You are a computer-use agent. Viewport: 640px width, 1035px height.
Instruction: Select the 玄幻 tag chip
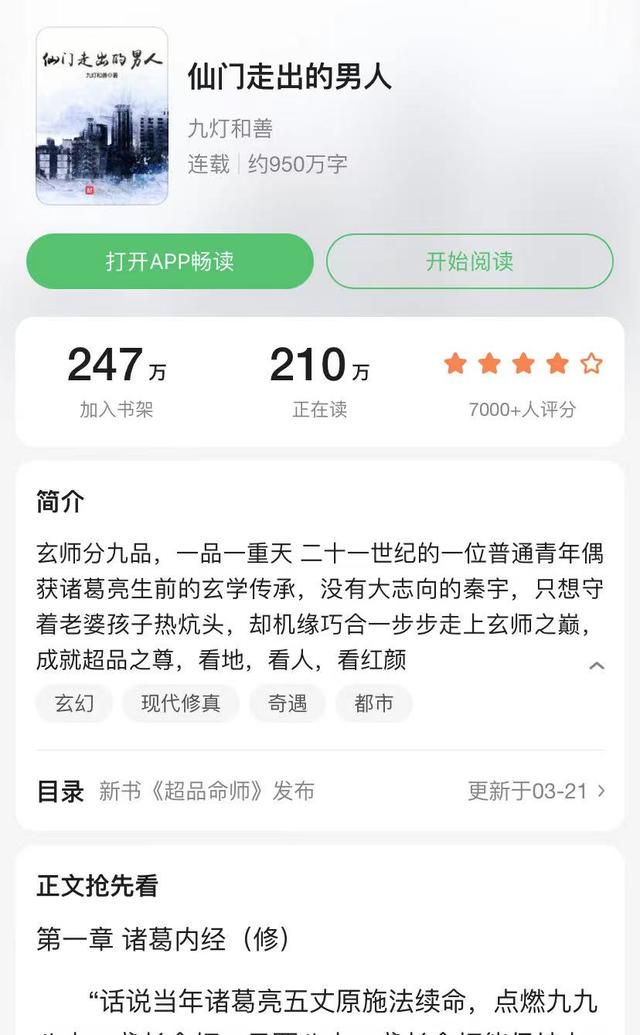tap(74, 704)
